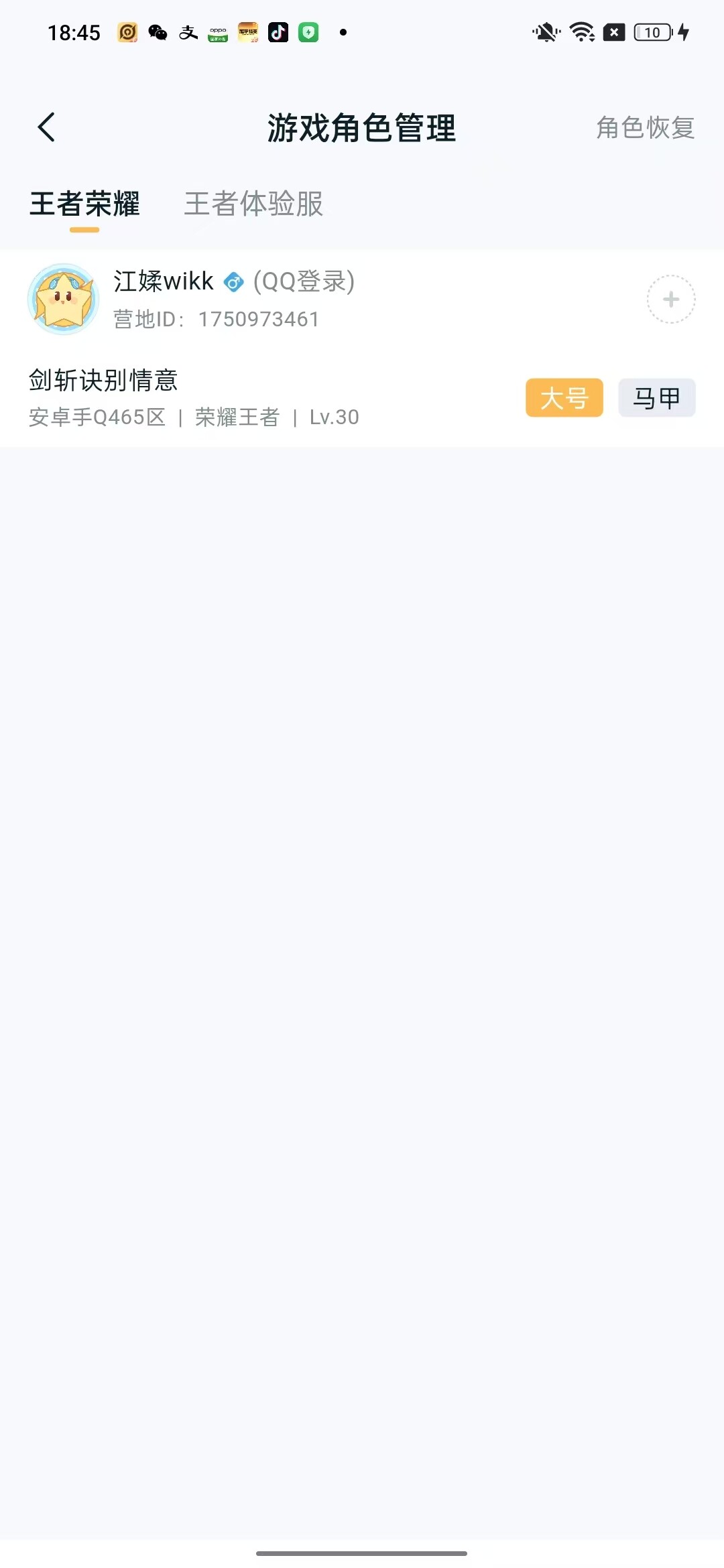Mark 剑斩诀别情意 as 马甲
724x1568 pixels.
[x=656, y=398]
